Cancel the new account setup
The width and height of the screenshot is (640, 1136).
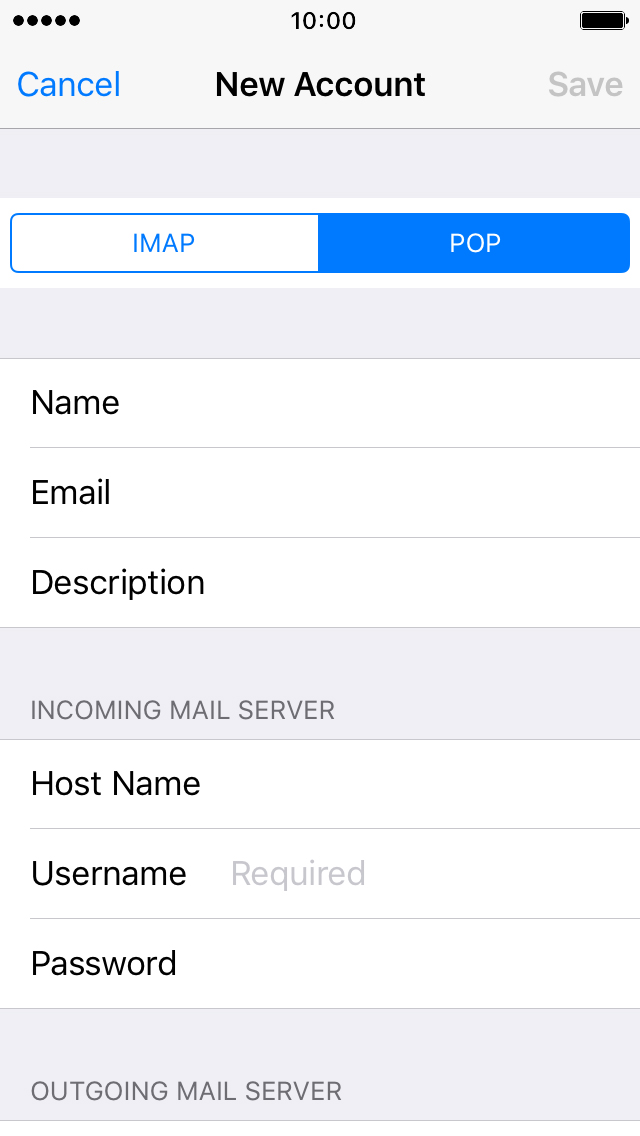(69, 85)
